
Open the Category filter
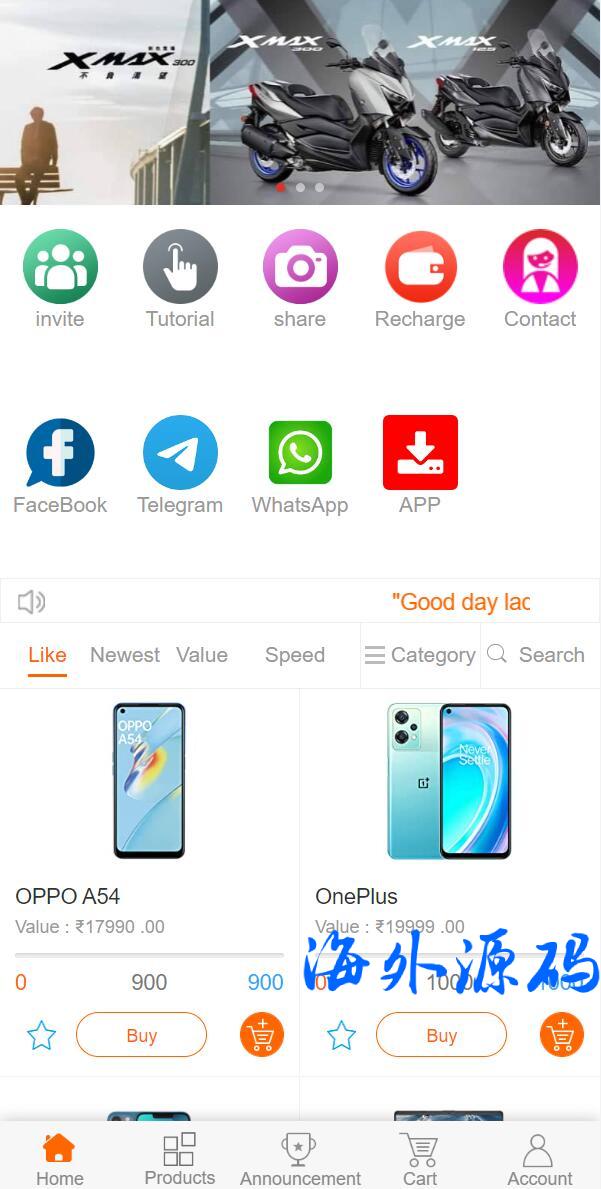pyautogui.click(x=420, y=655)
